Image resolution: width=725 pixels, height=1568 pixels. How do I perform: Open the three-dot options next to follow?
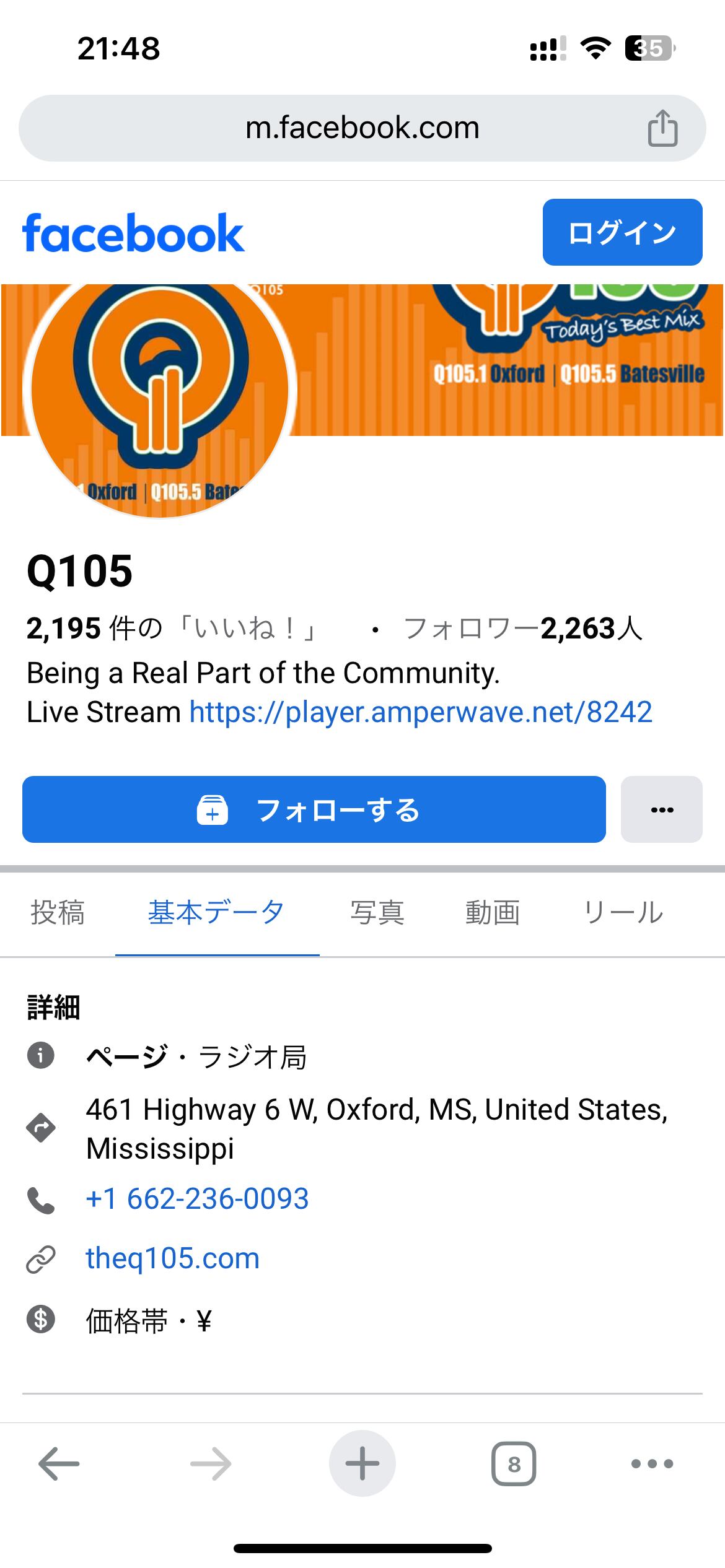[x=662, y=809]
